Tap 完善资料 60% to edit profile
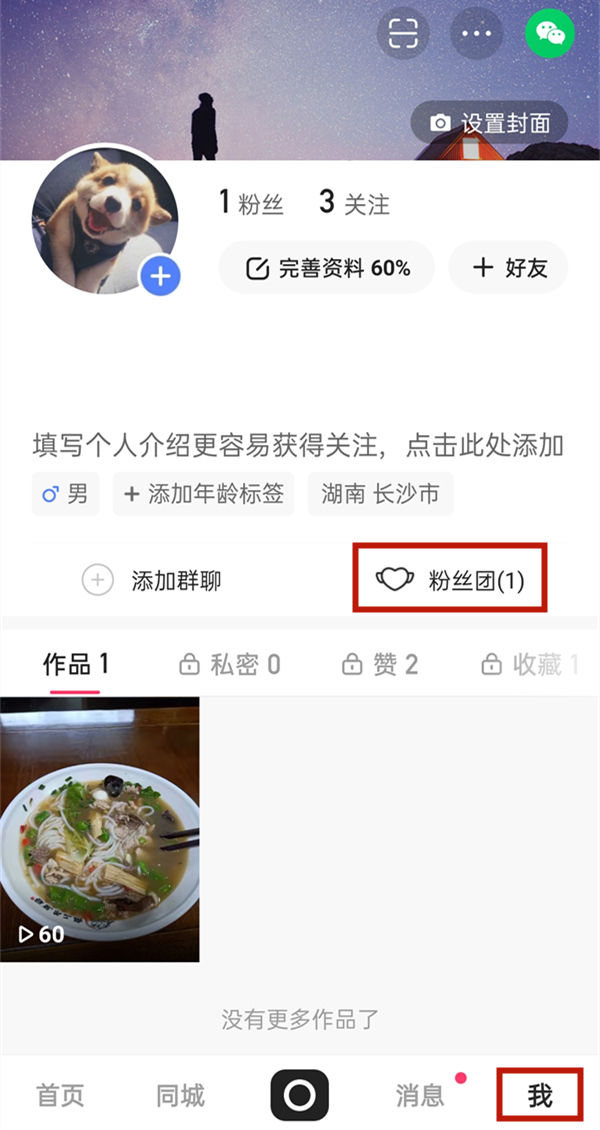600x1130 pixels. [x=327, y=267]
